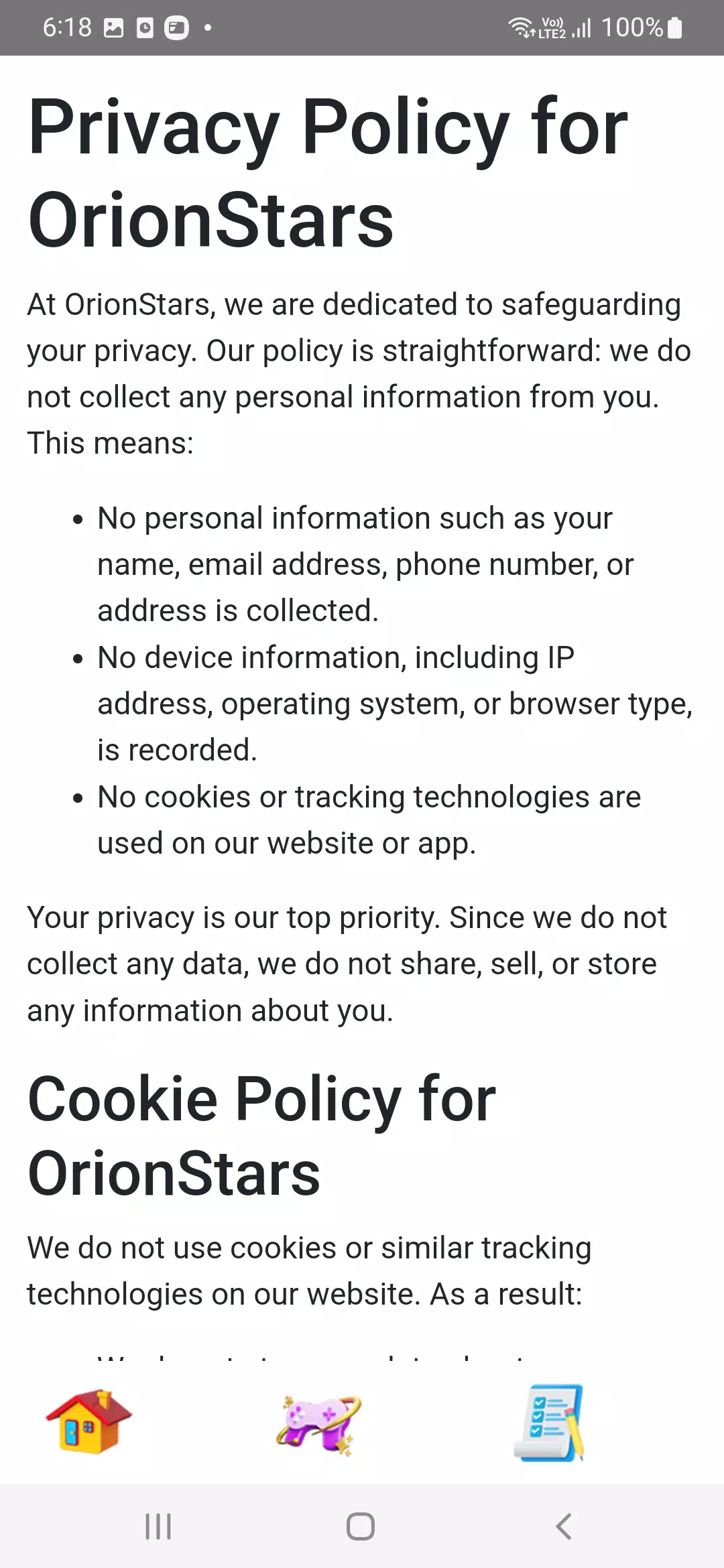Viewport: 724px width, 1568px height.
Task: Open the house home tab
Action: (88, 1422)
